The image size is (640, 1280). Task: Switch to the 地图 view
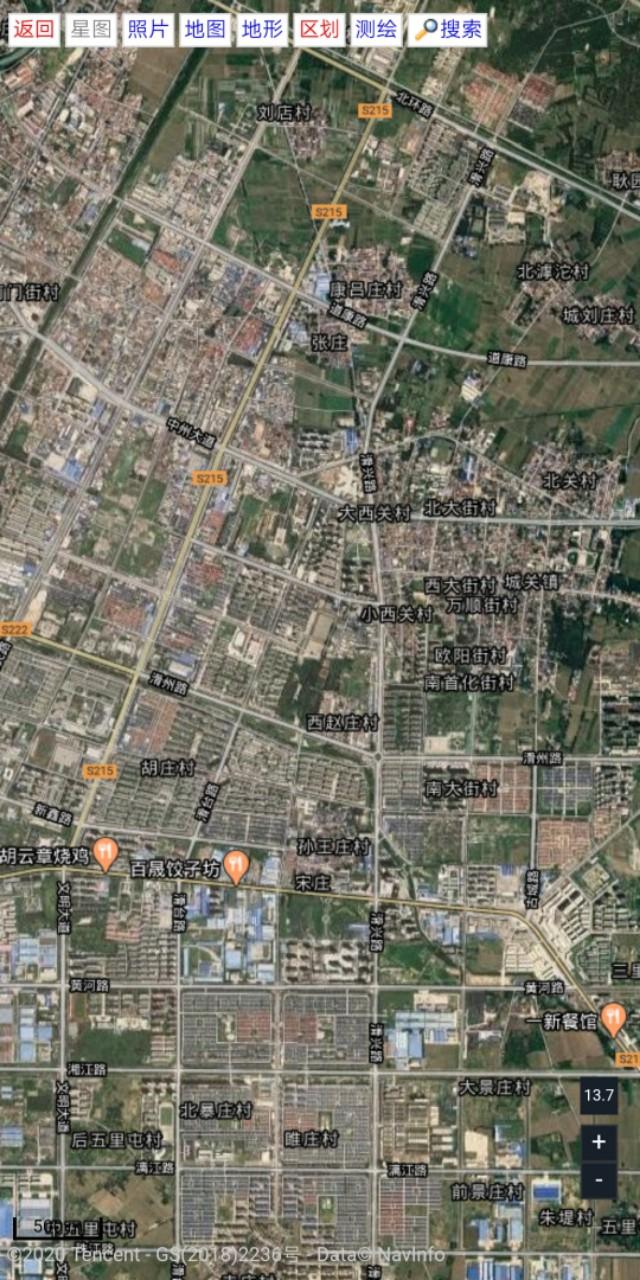tap(205, 29)
